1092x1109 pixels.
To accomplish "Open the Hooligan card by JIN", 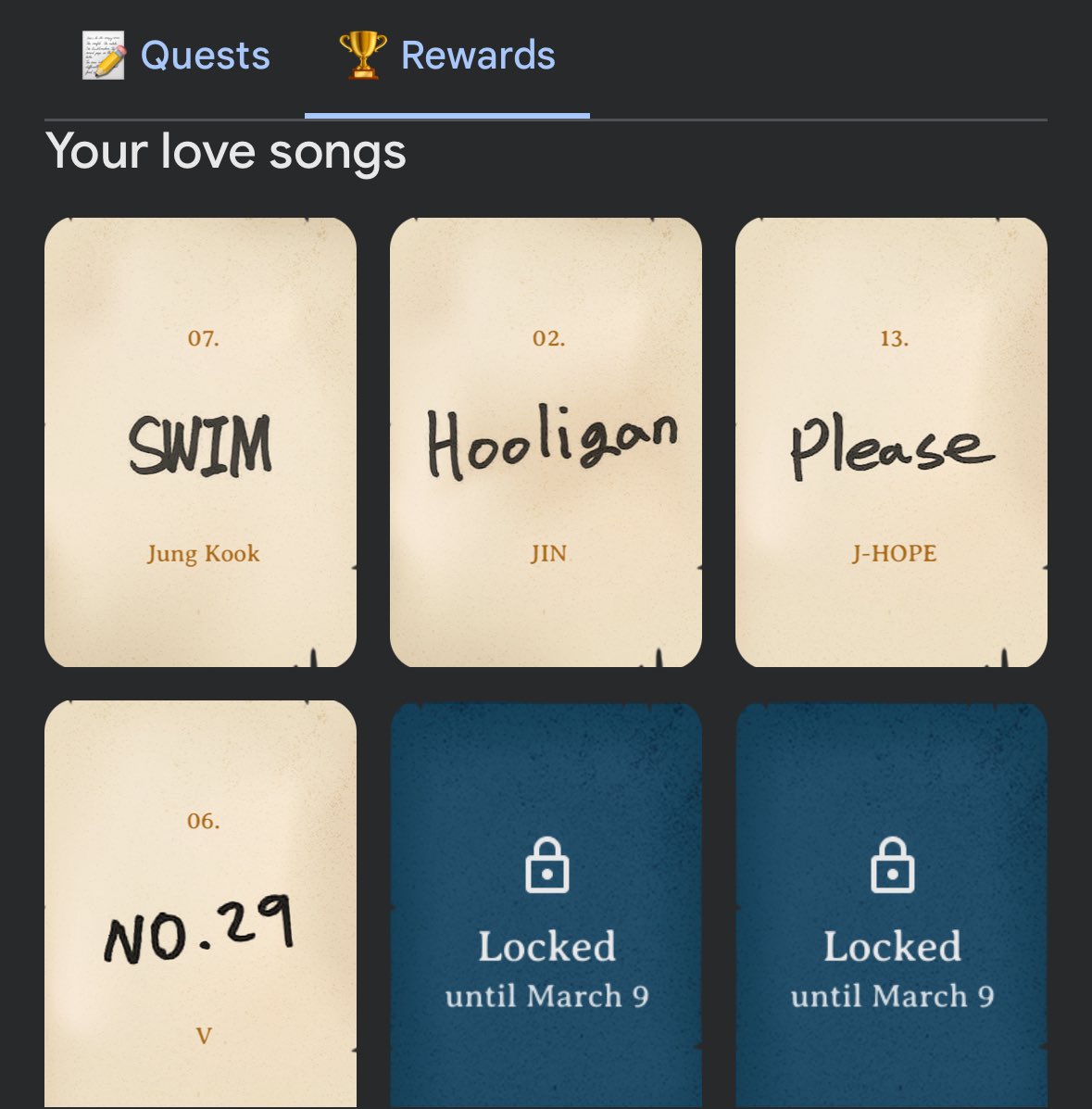I will (546, 442).
